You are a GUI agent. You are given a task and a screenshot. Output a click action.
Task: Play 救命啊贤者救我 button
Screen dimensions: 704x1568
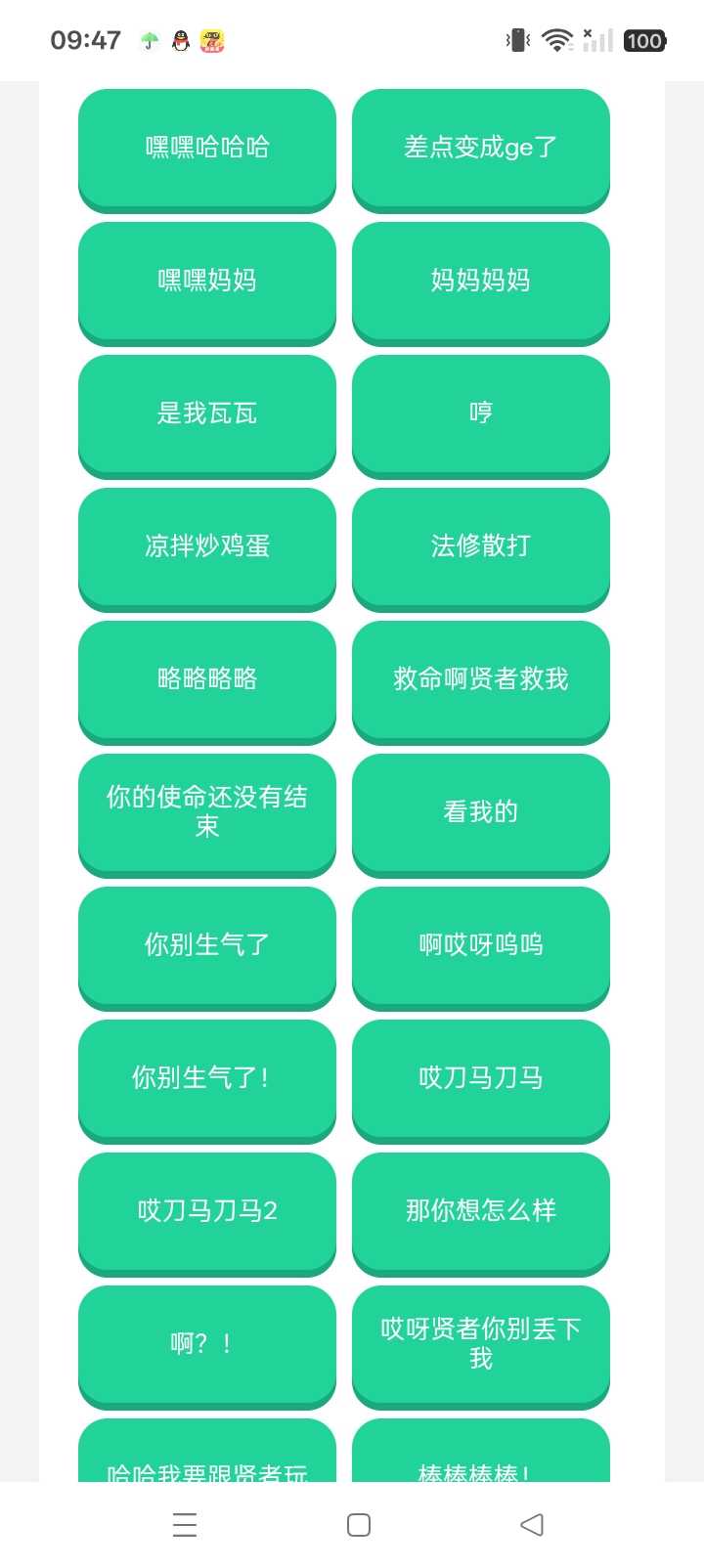coord(481,679)
